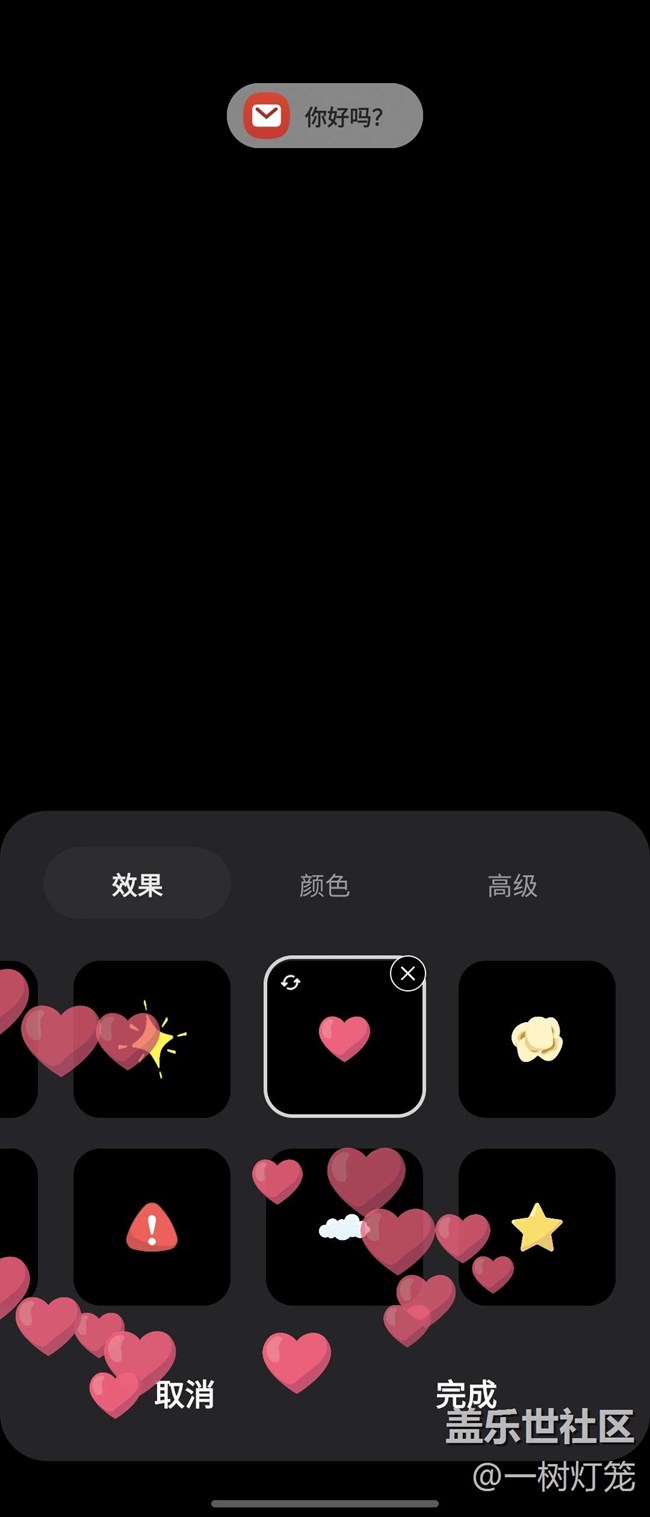Choose the yellow star effect
This screenshot has height=1517, width=650.
click(537, 1227)
